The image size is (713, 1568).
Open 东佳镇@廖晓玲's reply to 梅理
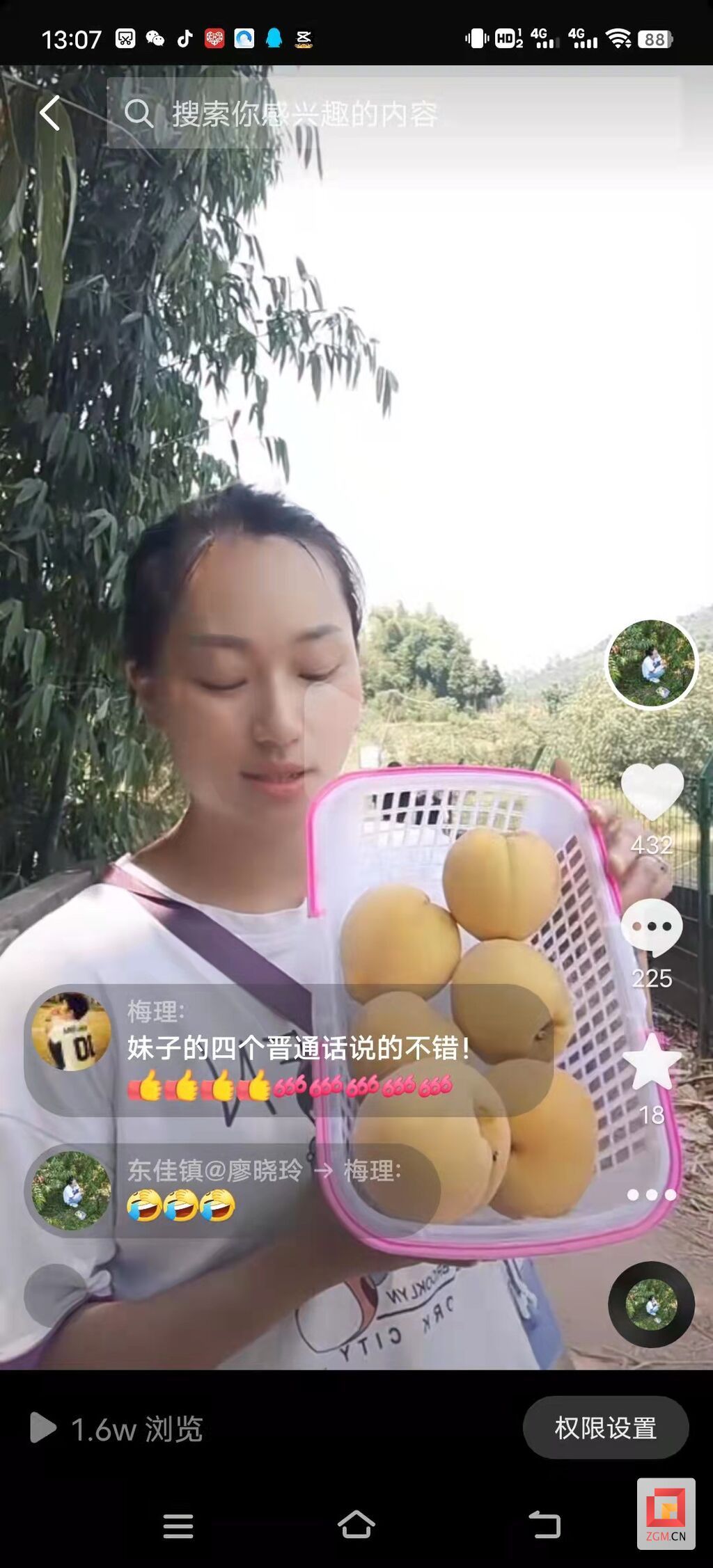click(233, 1191)
